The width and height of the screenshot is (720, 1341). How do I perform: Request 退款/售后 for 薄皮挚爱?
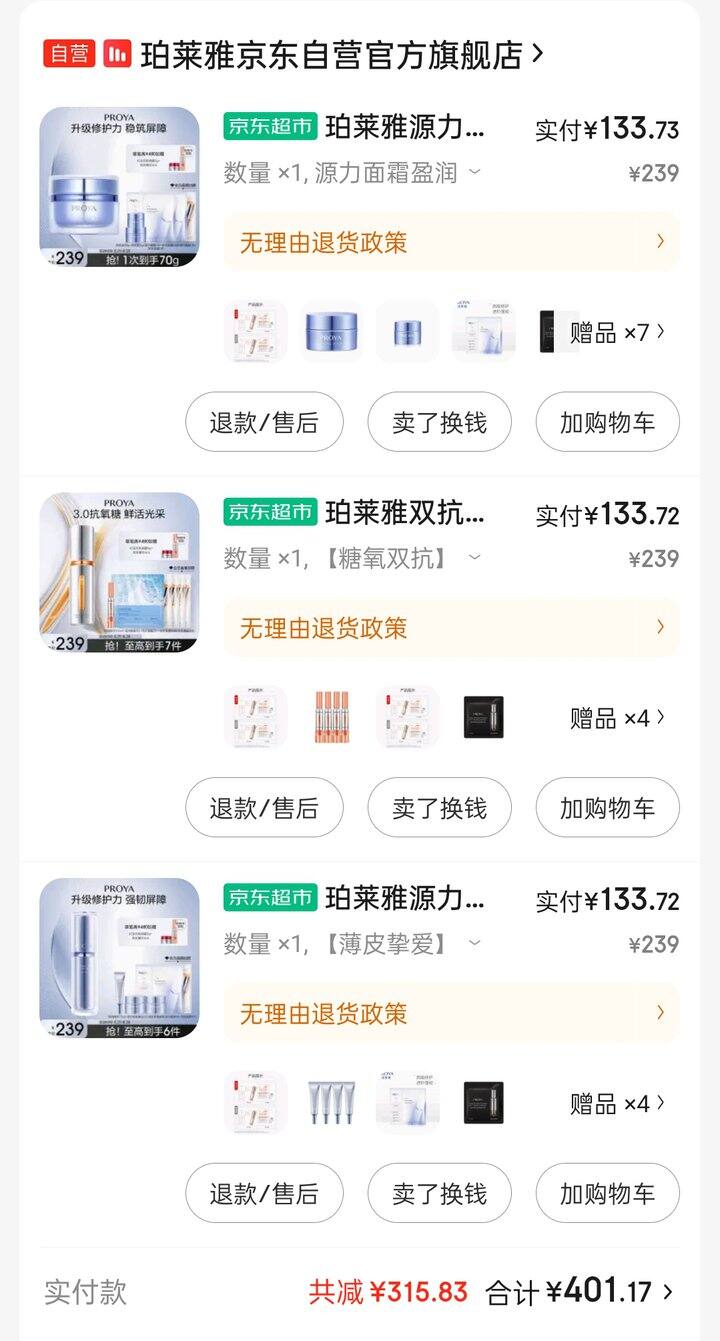pyautogui.click(x=264, y=1193)
